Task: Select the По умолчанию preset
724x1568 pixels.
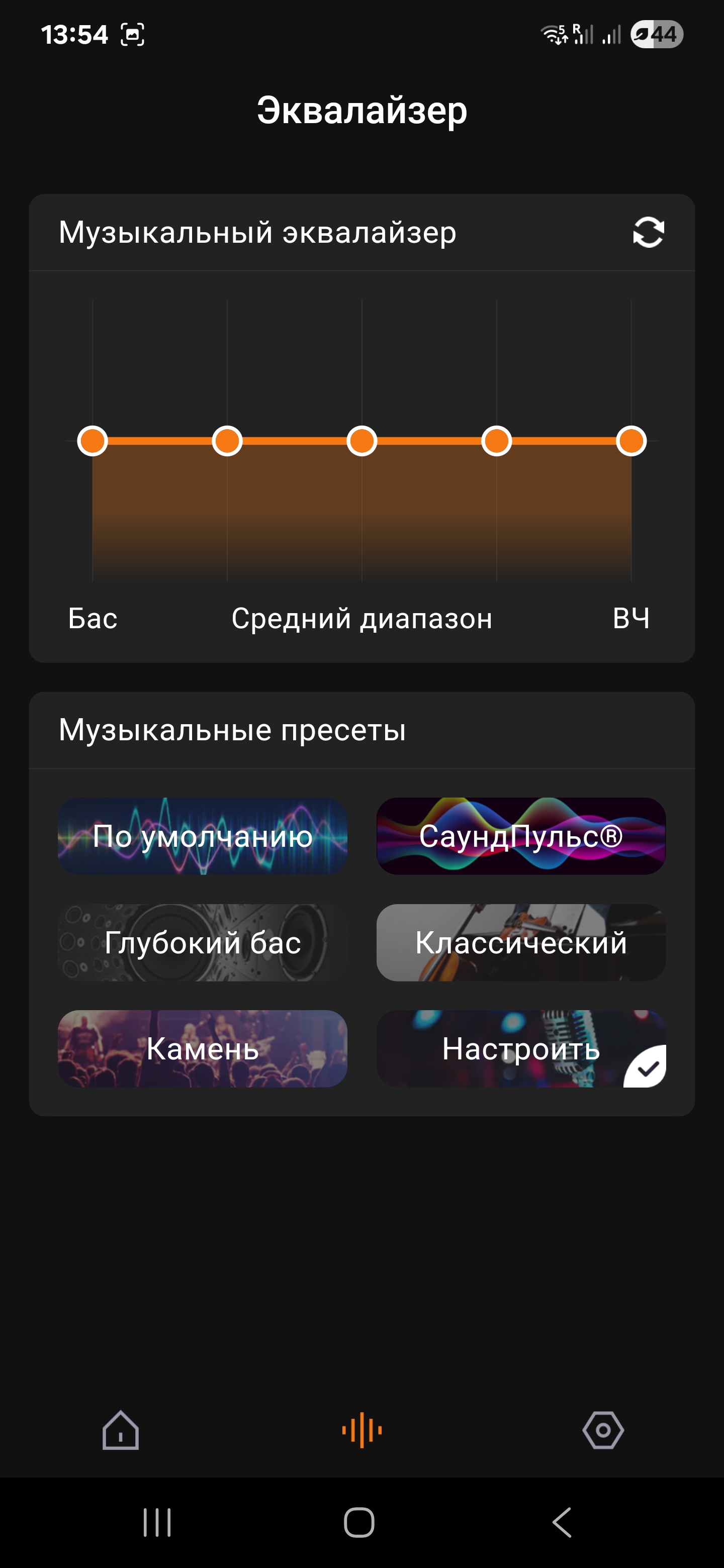Action: pos(203,836)
